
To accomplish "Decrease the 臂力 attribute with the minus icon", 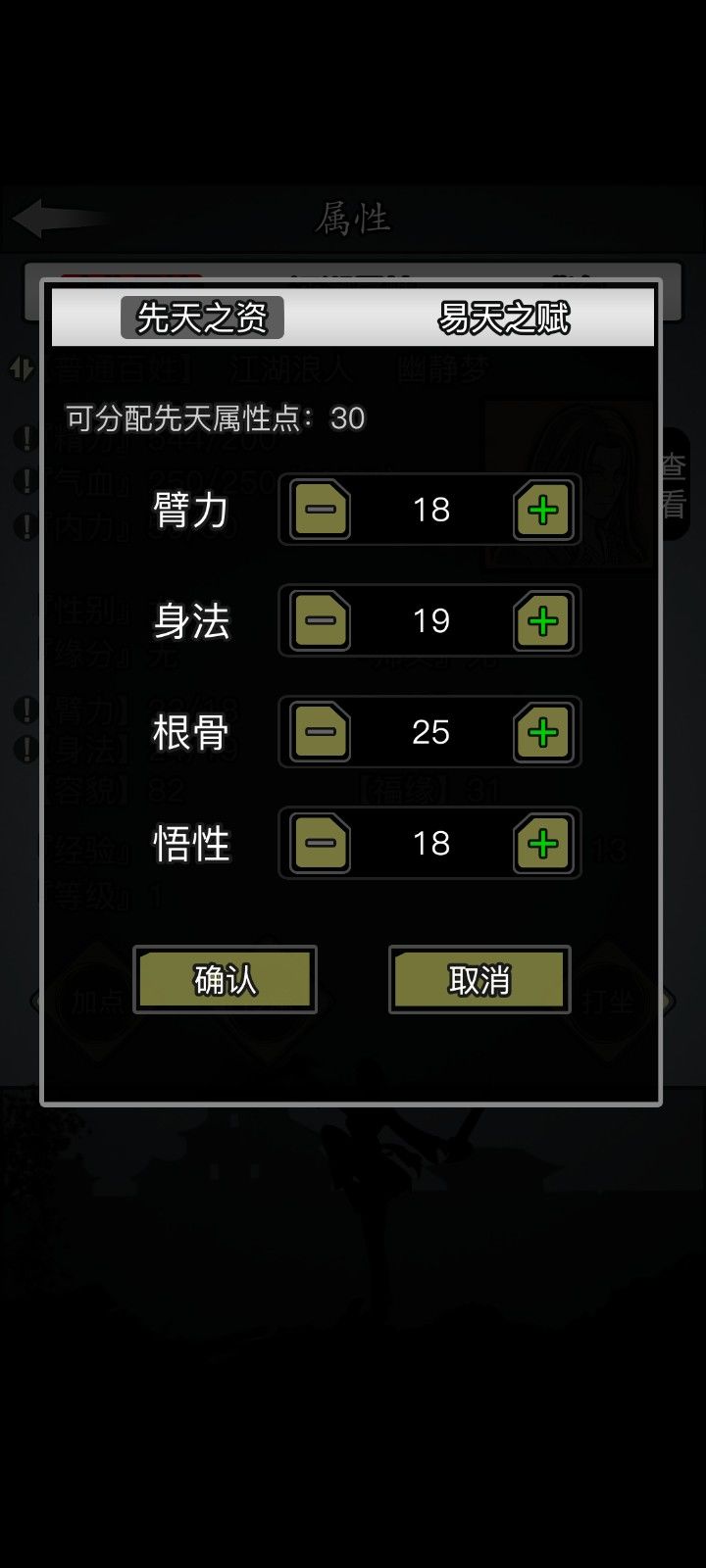I will (x=319, y=510).
